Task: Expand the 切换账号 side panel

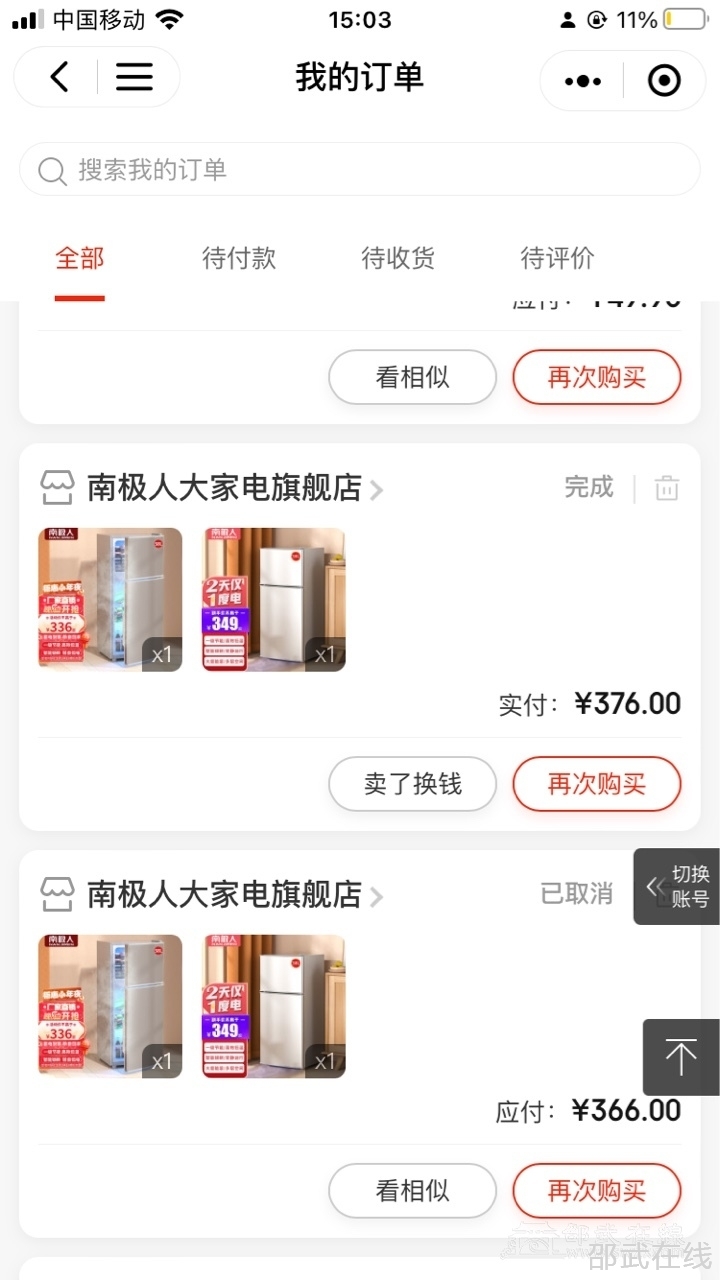Action: pos(677,886)
